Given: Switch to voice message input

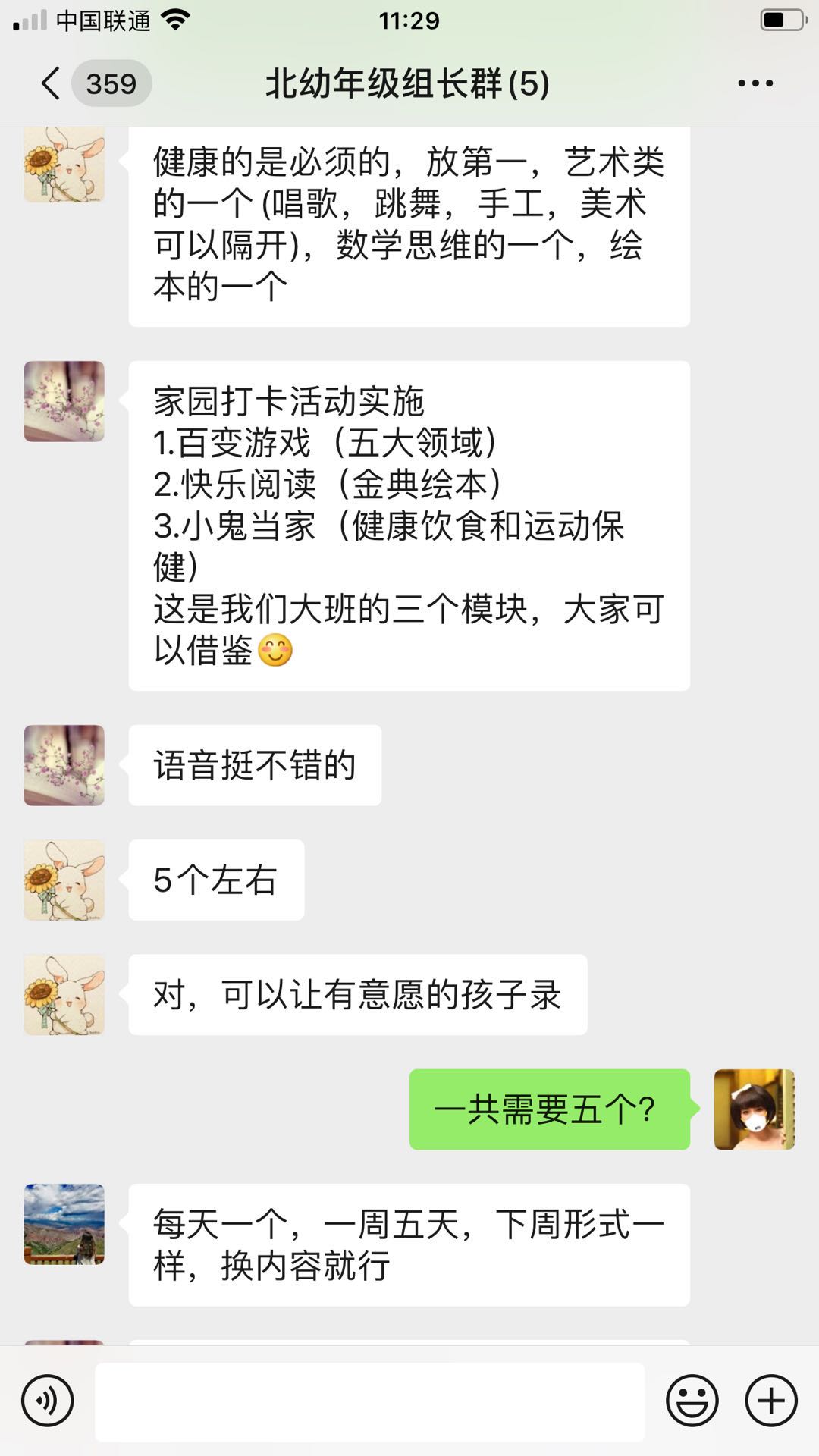Looking at the screenshot, I should click(48, 1400).
